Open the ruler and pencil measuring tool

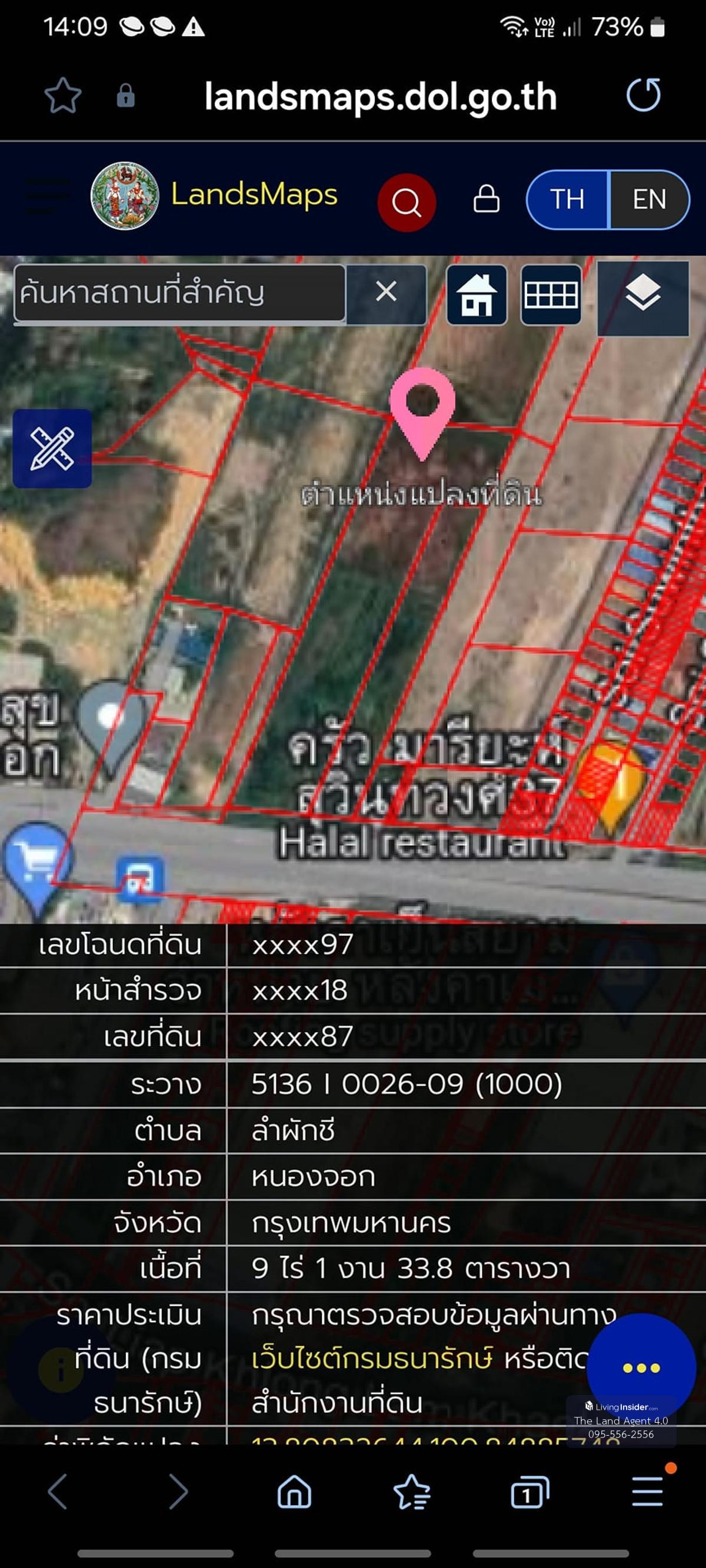click(x=52, y=449)
